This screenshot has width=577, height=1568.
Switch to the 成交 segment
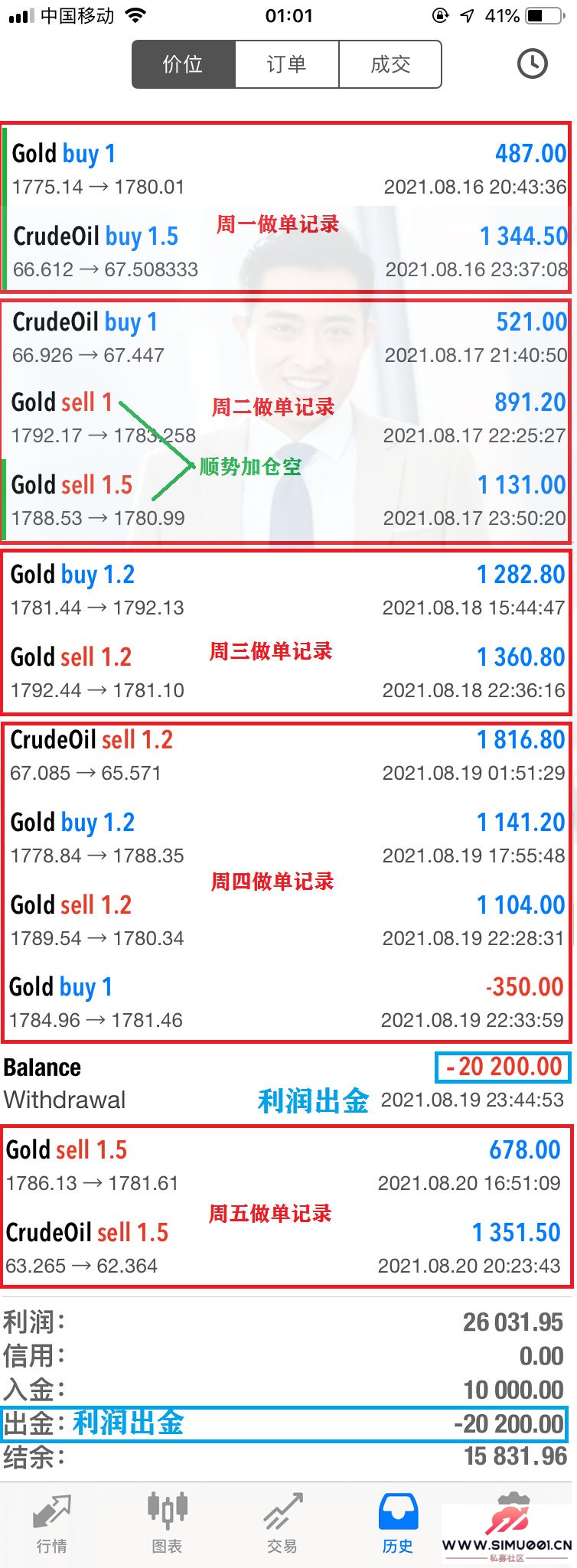coord(390,64)
